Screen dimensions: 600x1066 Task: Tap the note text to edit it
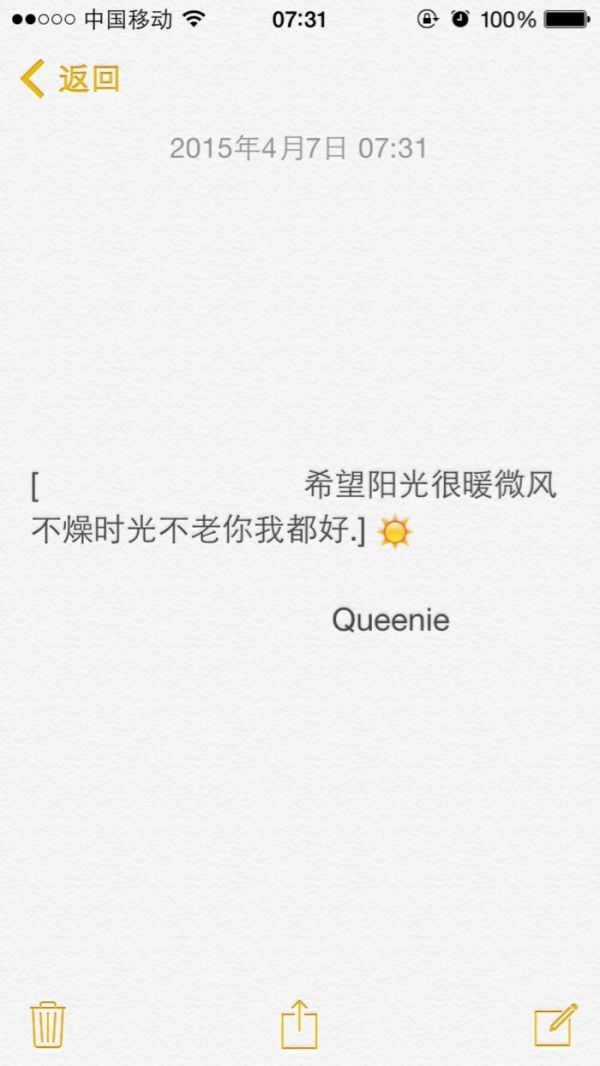pos(294,509)
